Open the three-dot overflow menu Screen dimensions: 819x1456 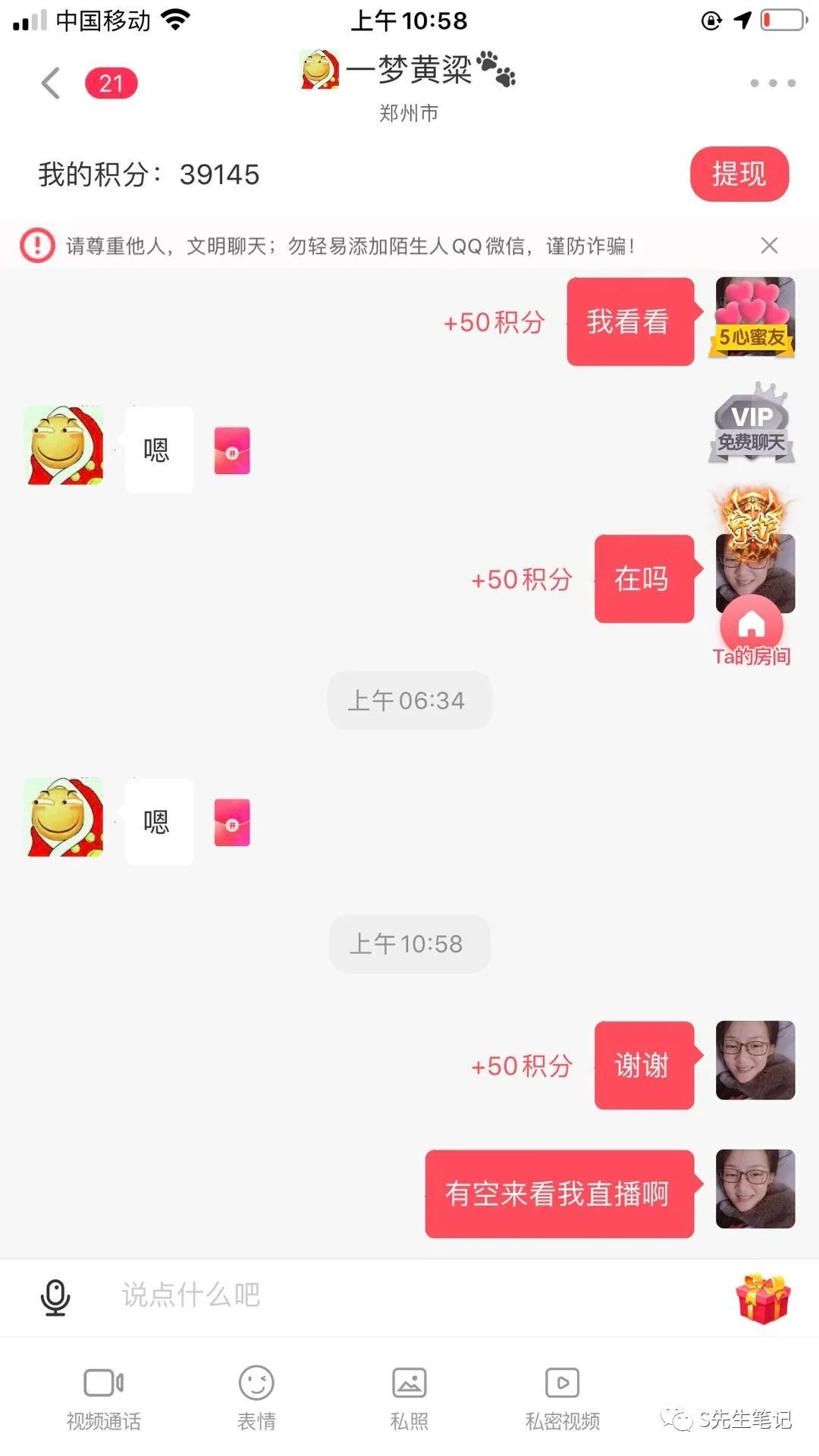[x=773, y=83]
